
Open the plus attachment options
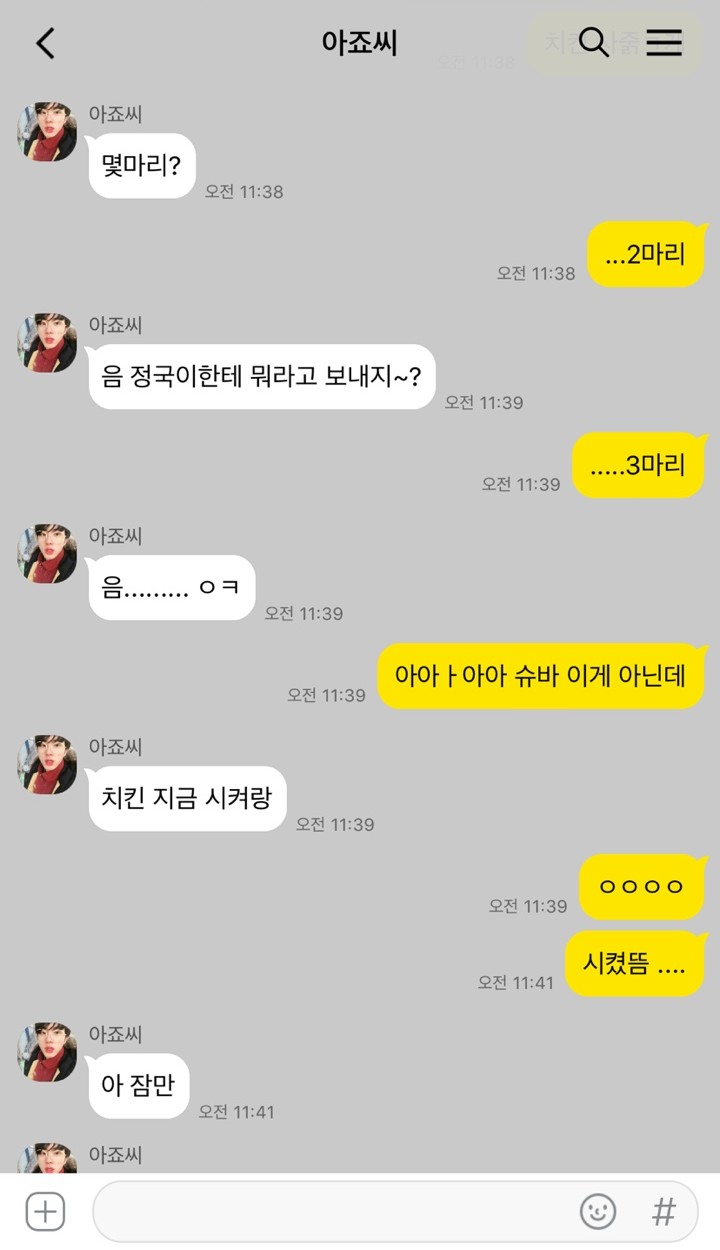(x=45, y=1212)
